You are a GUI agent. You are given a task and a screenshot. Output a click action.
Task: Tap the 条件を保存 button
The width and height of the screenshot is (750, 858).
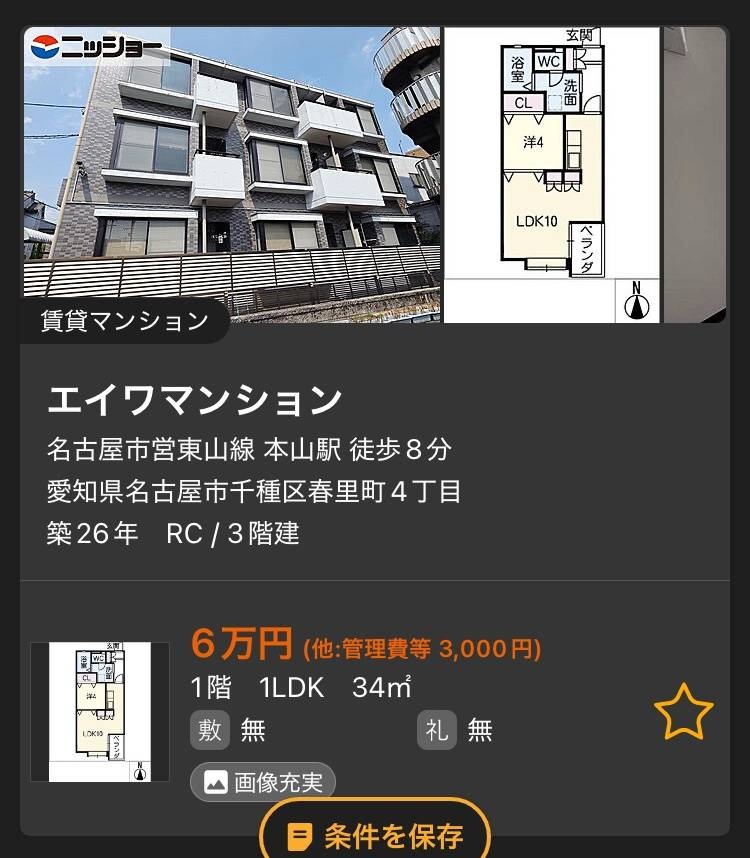pos(375,834)
